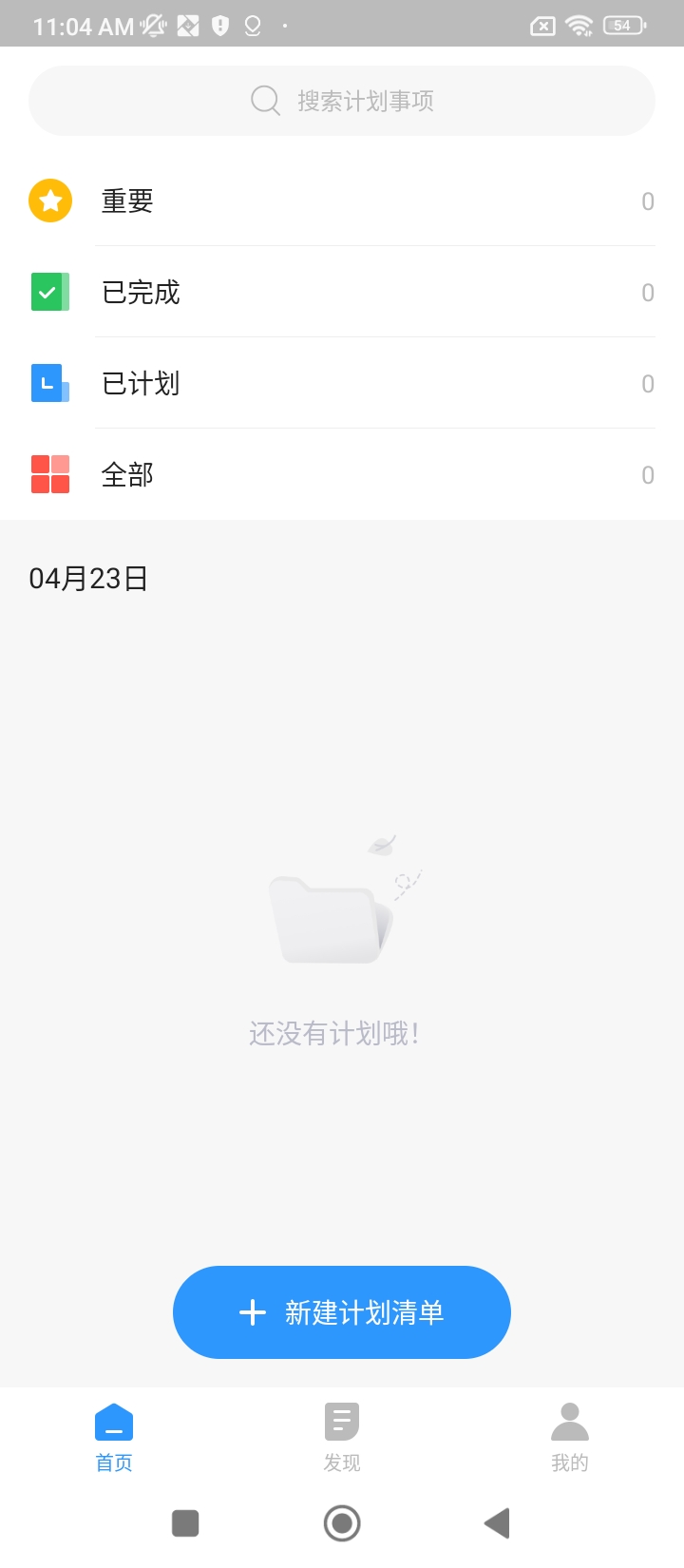Screen dimensions: 684x1568
Task: Switch to the 发现 tab
Action: (x=342, y=1438)
